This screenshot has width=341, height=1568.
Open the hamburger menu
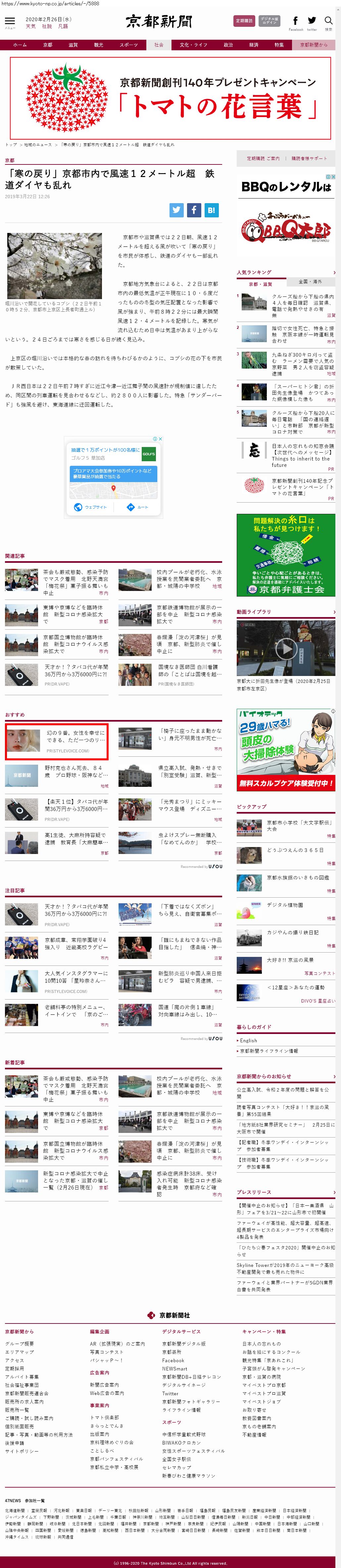(10, 22)
